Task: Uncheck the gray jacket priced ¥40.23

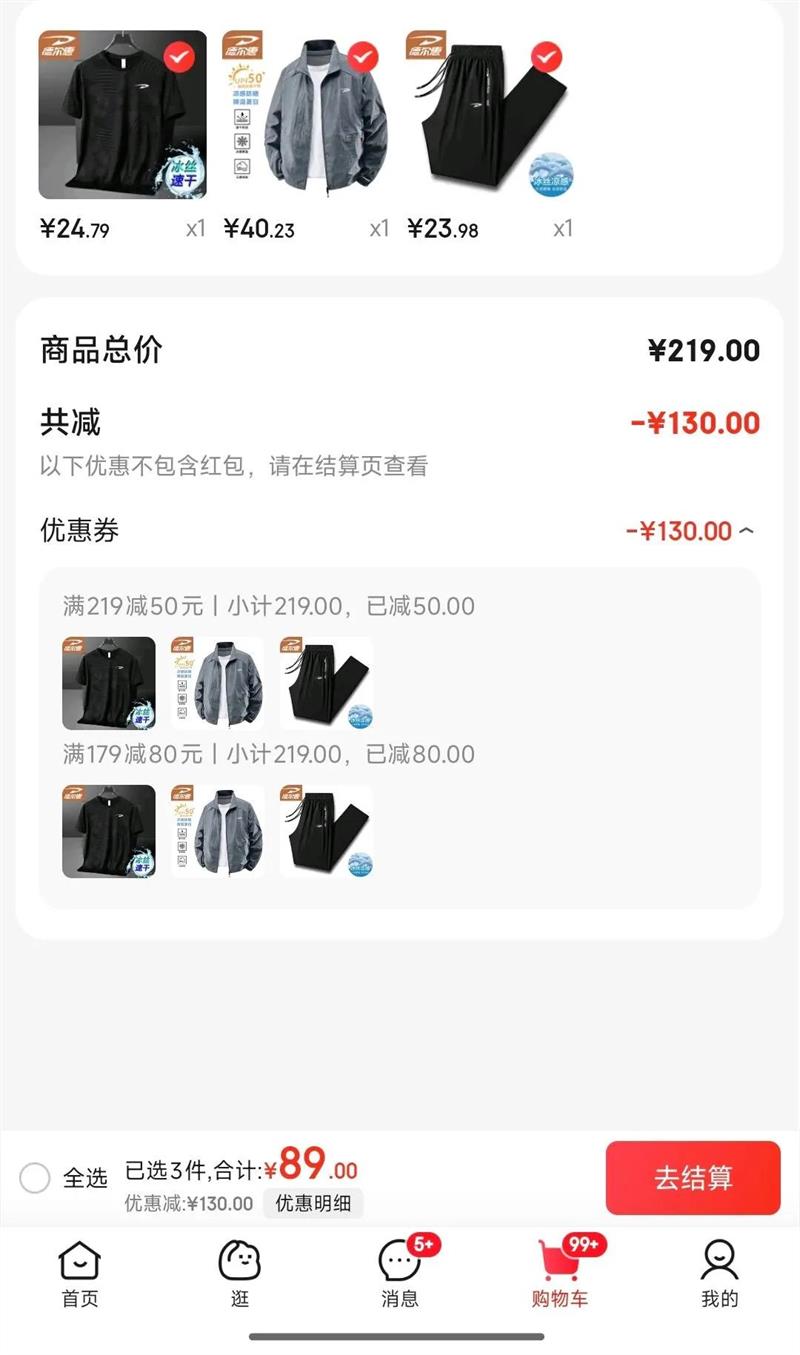Action: click(363, 57)
